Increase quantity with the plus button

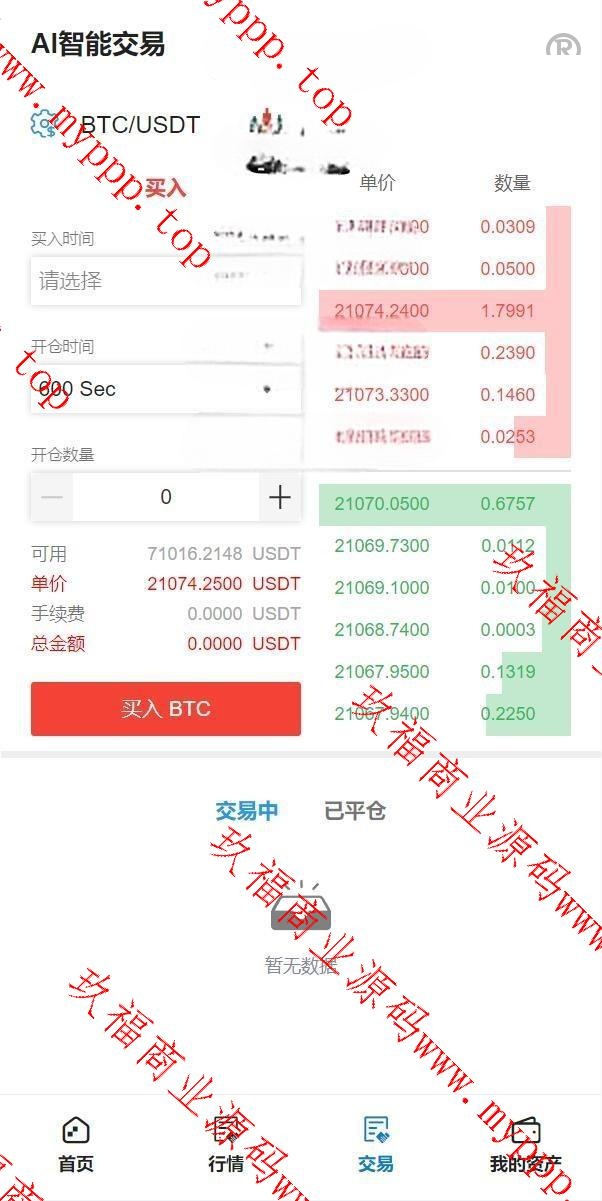point(280,497)
